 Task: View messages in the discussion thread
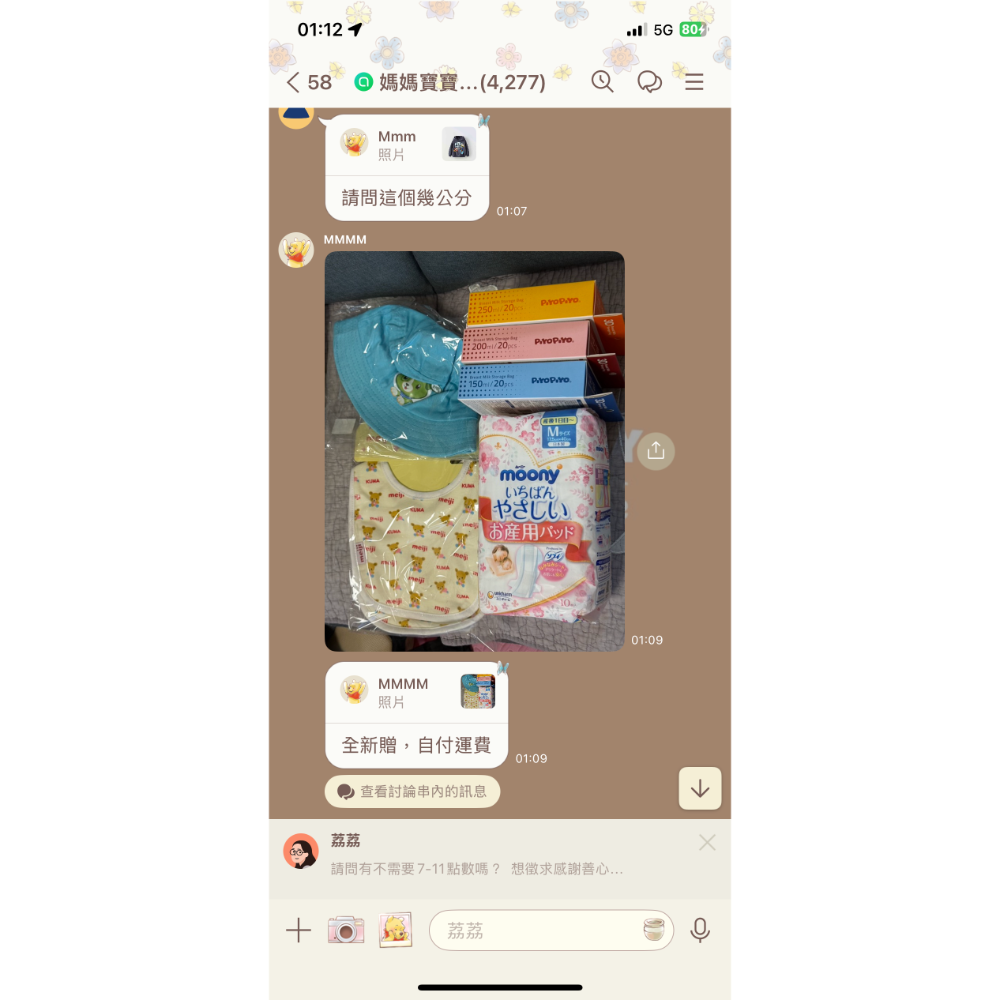412,791
